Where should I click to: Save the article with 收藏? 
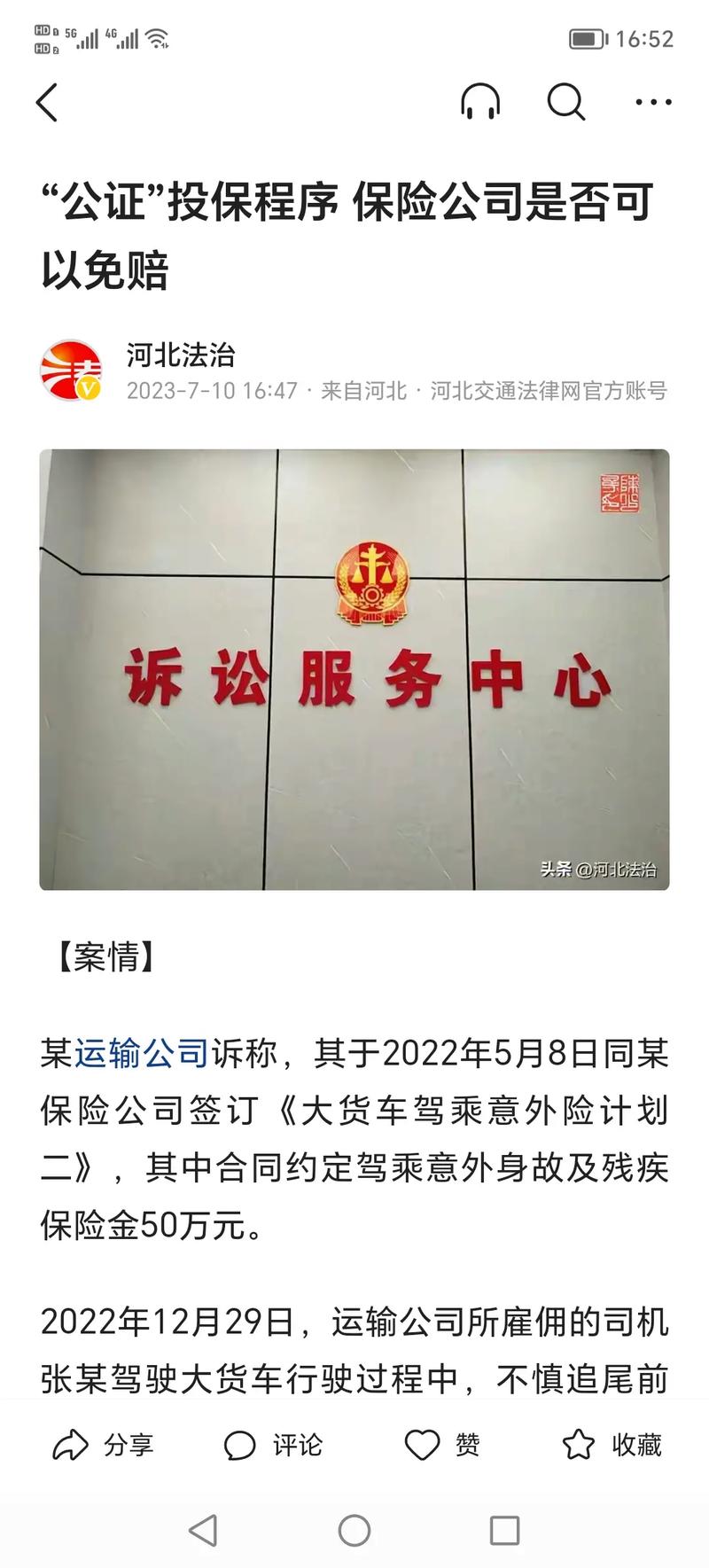(612, 1445)
